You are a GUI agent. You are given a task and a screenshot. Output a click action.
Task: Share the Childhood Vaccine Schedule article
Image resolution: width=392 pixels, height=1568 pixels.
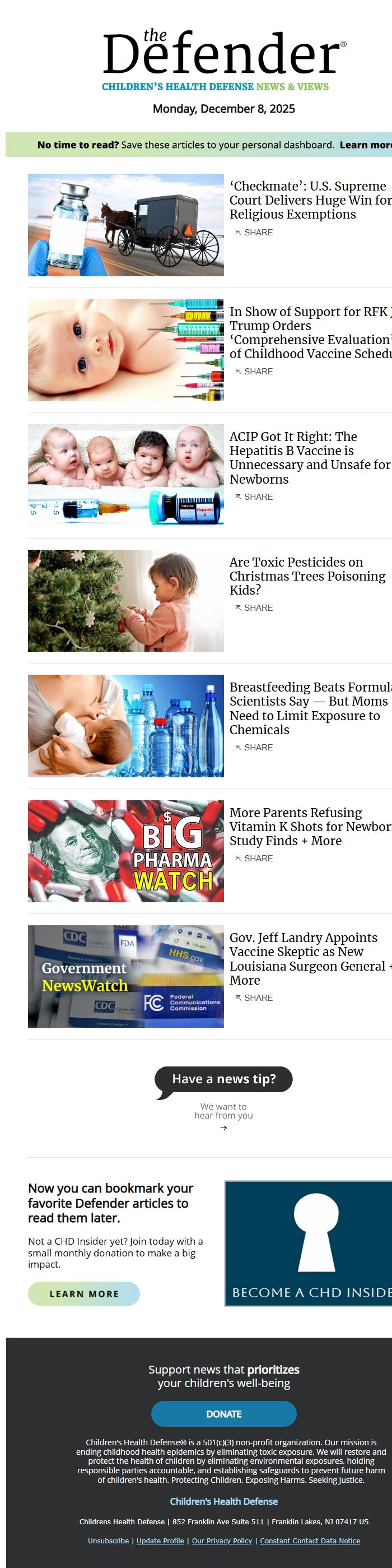[254, 372]
